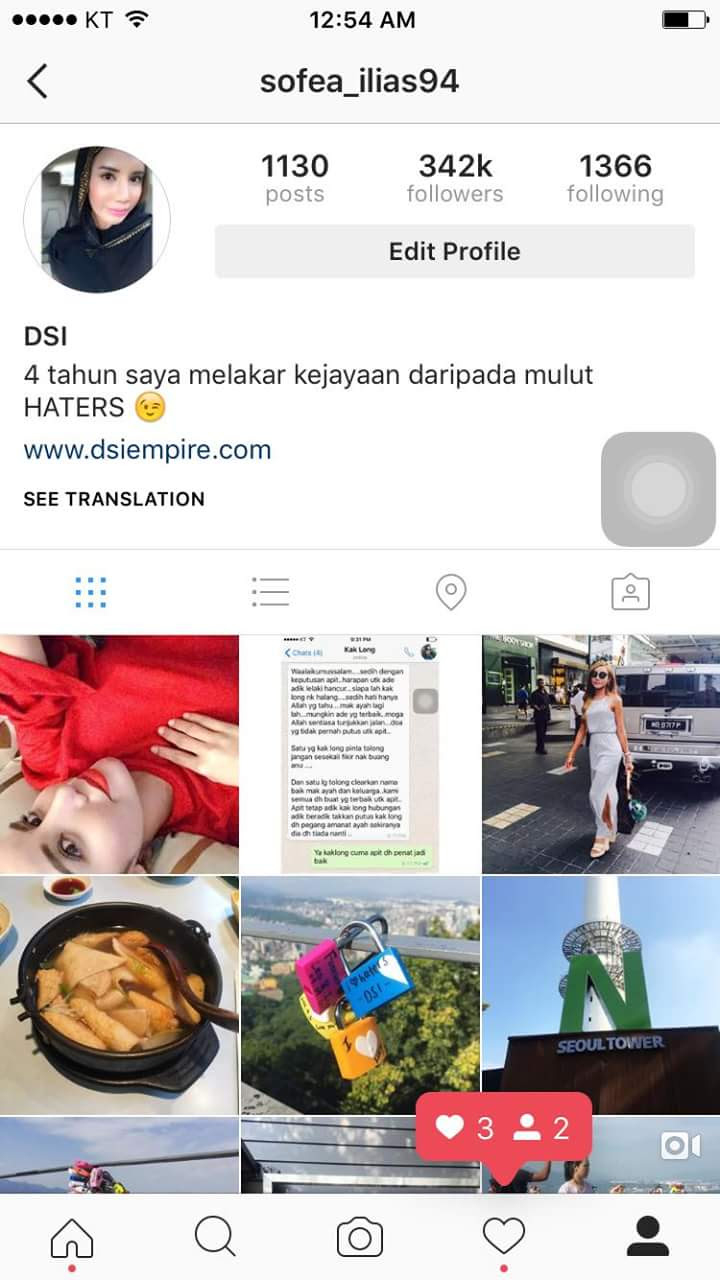This screenshot has height=1280, width=720.
Task: Open the Search tab with magnifier icon
Action: pyautogui.click(x=215, y=1238)
